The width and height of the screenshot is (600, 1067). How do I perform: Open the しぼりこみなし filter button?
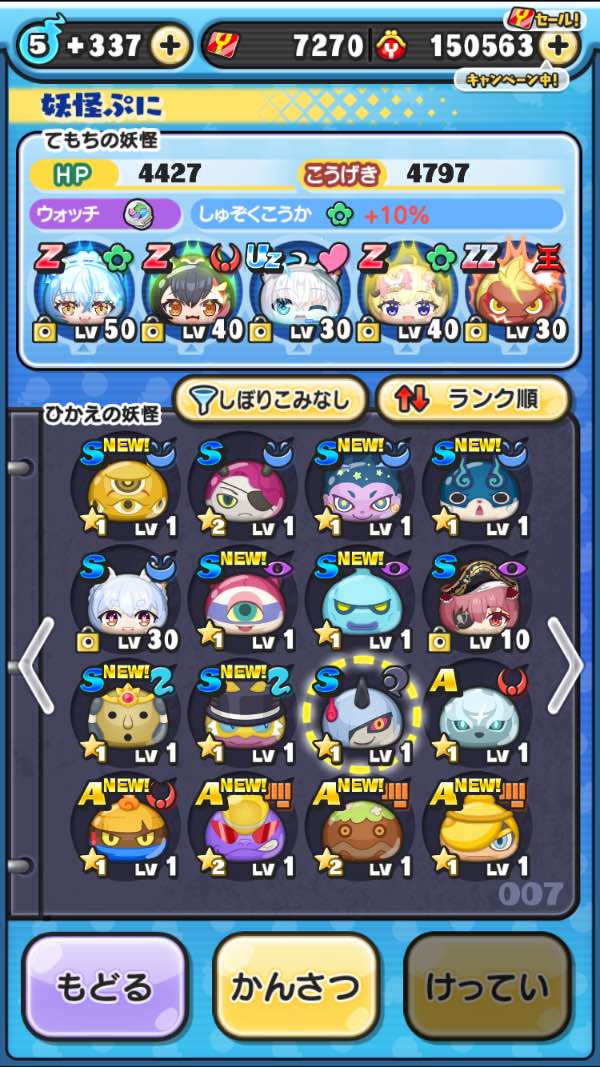coord(270,400)
